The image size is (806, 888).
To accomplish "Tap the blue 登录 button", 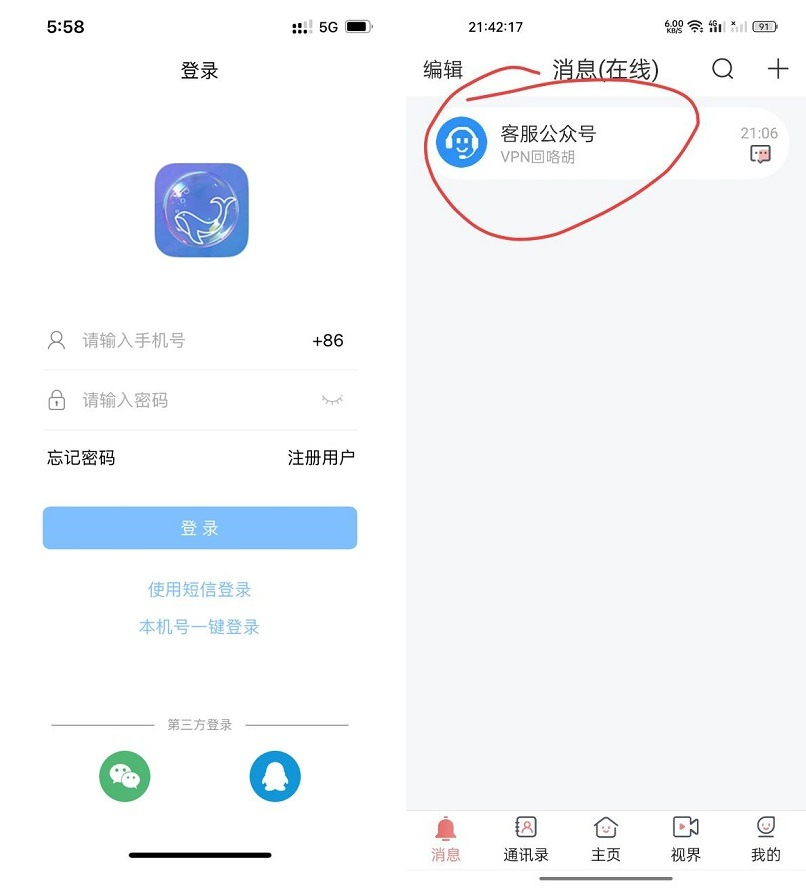I will click(200, 528).
